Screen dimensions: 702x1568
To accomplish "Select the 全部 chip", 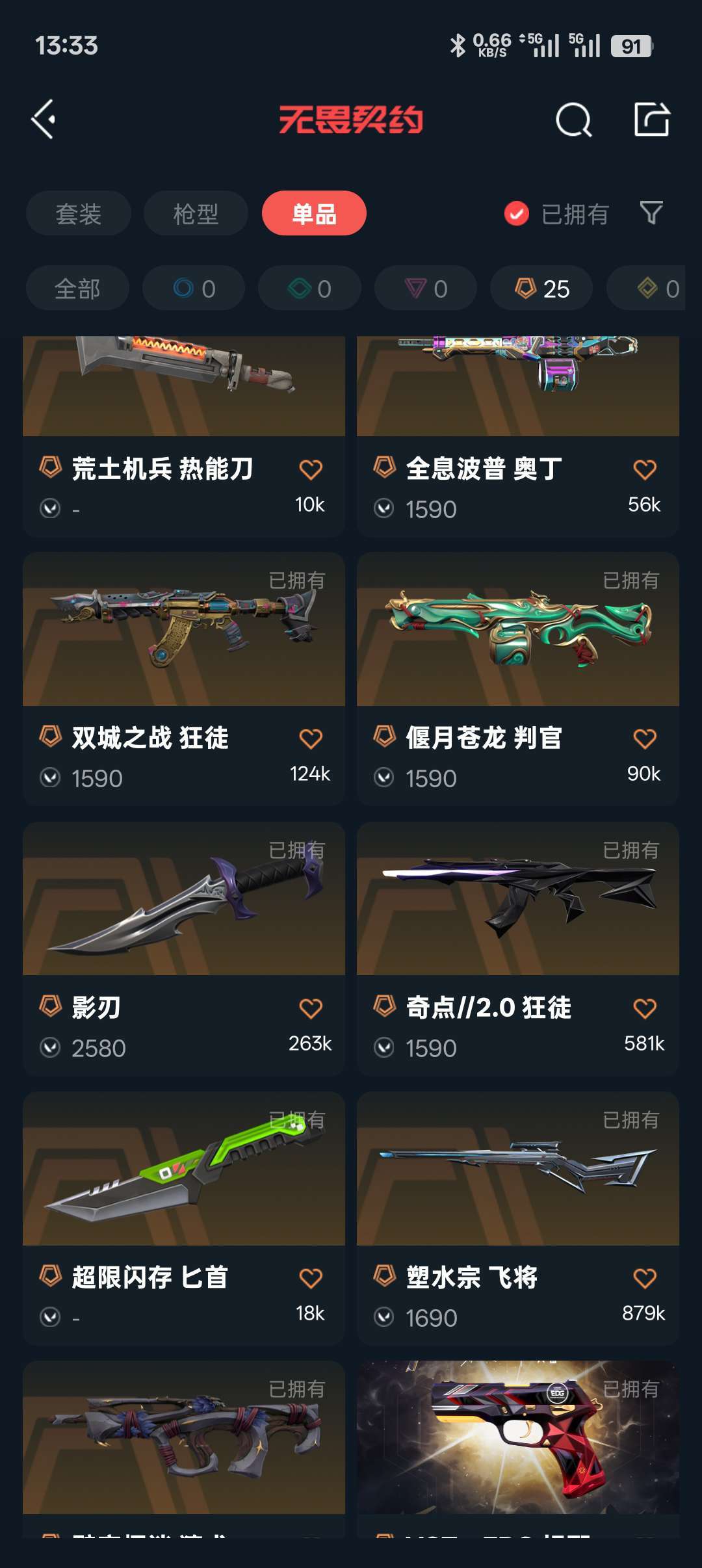I will (x=77, y=289).
